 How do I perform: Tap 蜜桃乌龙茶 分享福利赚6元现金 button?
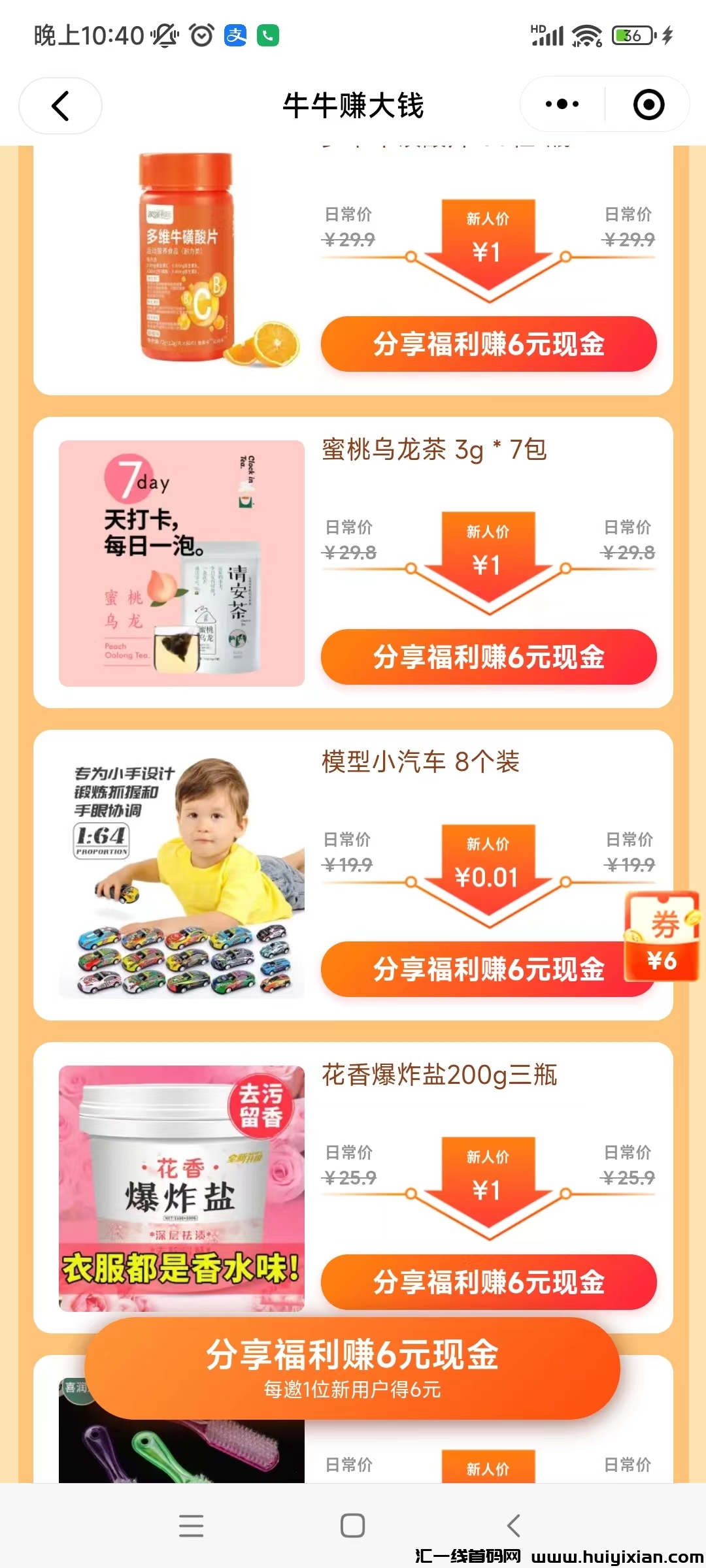488,657
